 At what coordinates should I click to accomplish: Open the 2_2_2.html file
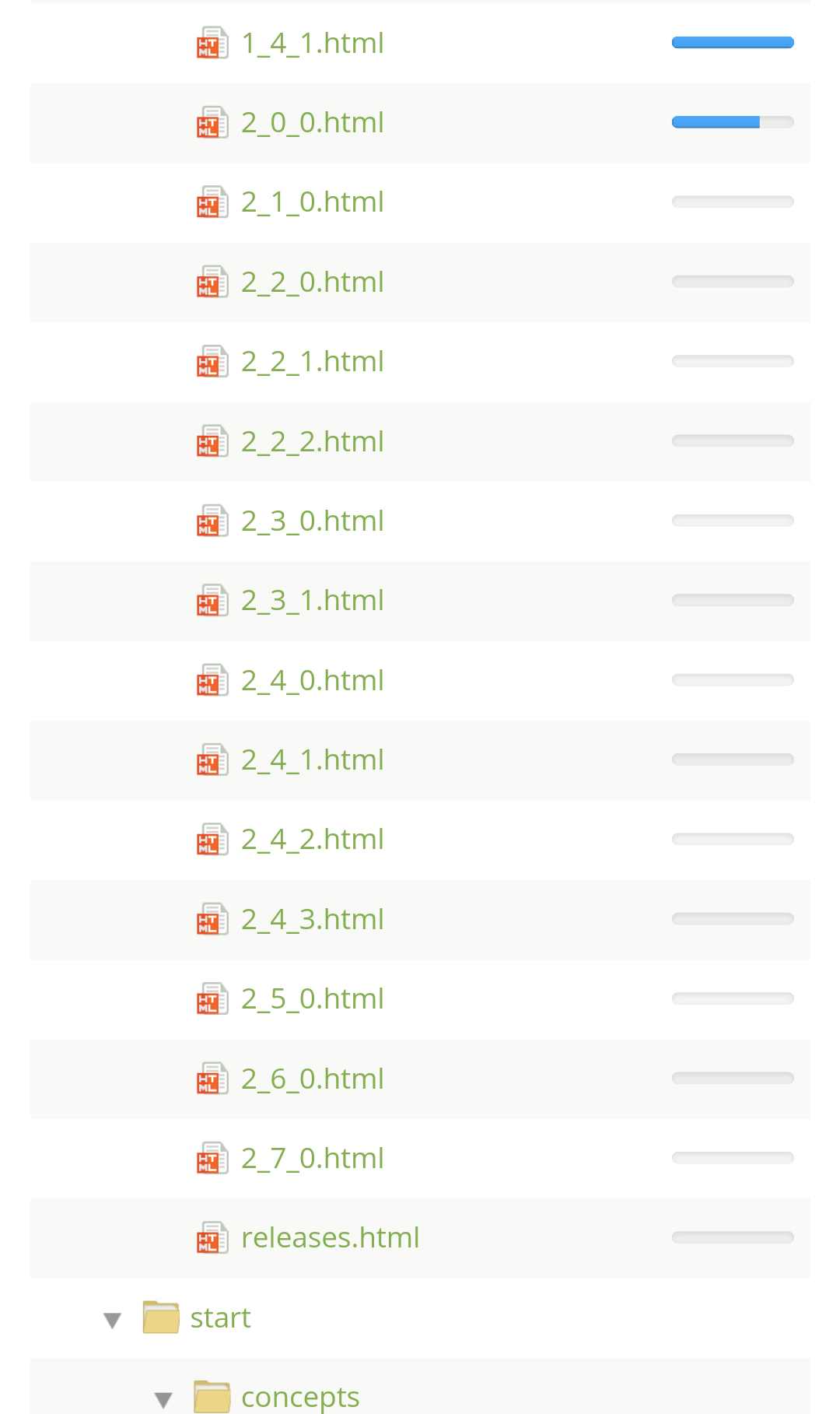click(312, 442)
